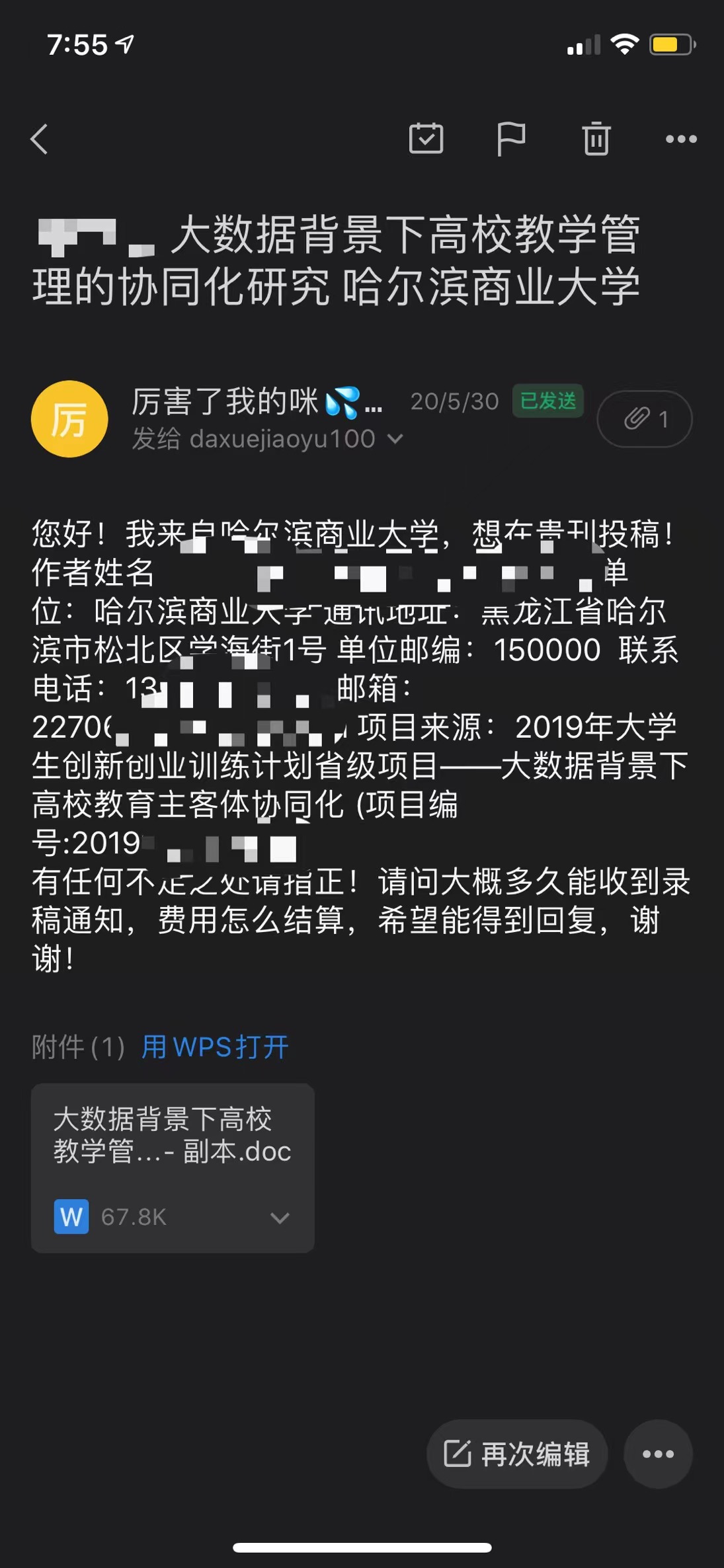This screenshot has width=724, height=1568.
Task: Tap 再次编辑 to edit again
Action: click(517, 1454)
